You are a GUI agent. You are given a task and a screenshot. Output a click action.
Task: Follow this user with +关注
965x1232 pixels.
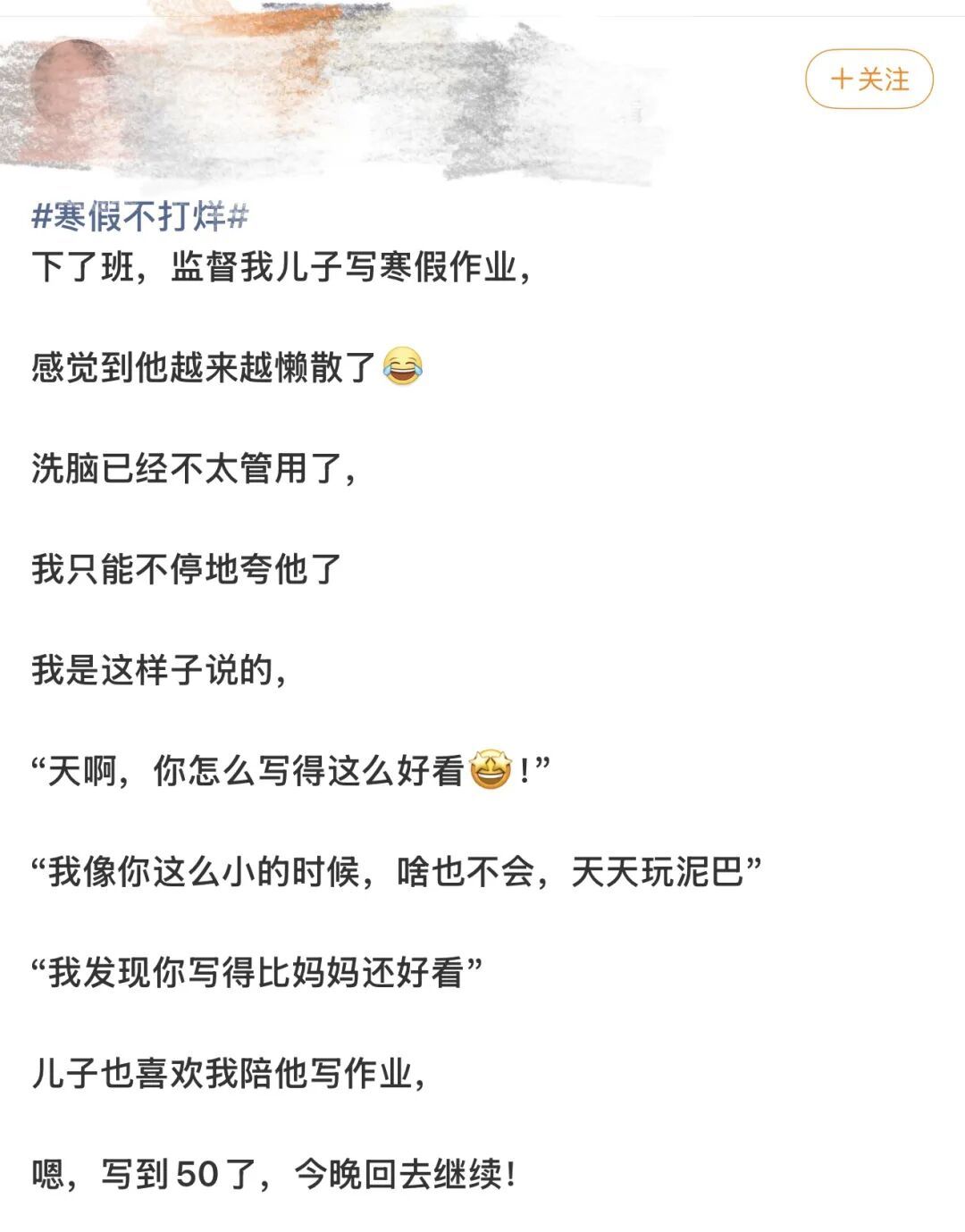click(x=869, y=80)
